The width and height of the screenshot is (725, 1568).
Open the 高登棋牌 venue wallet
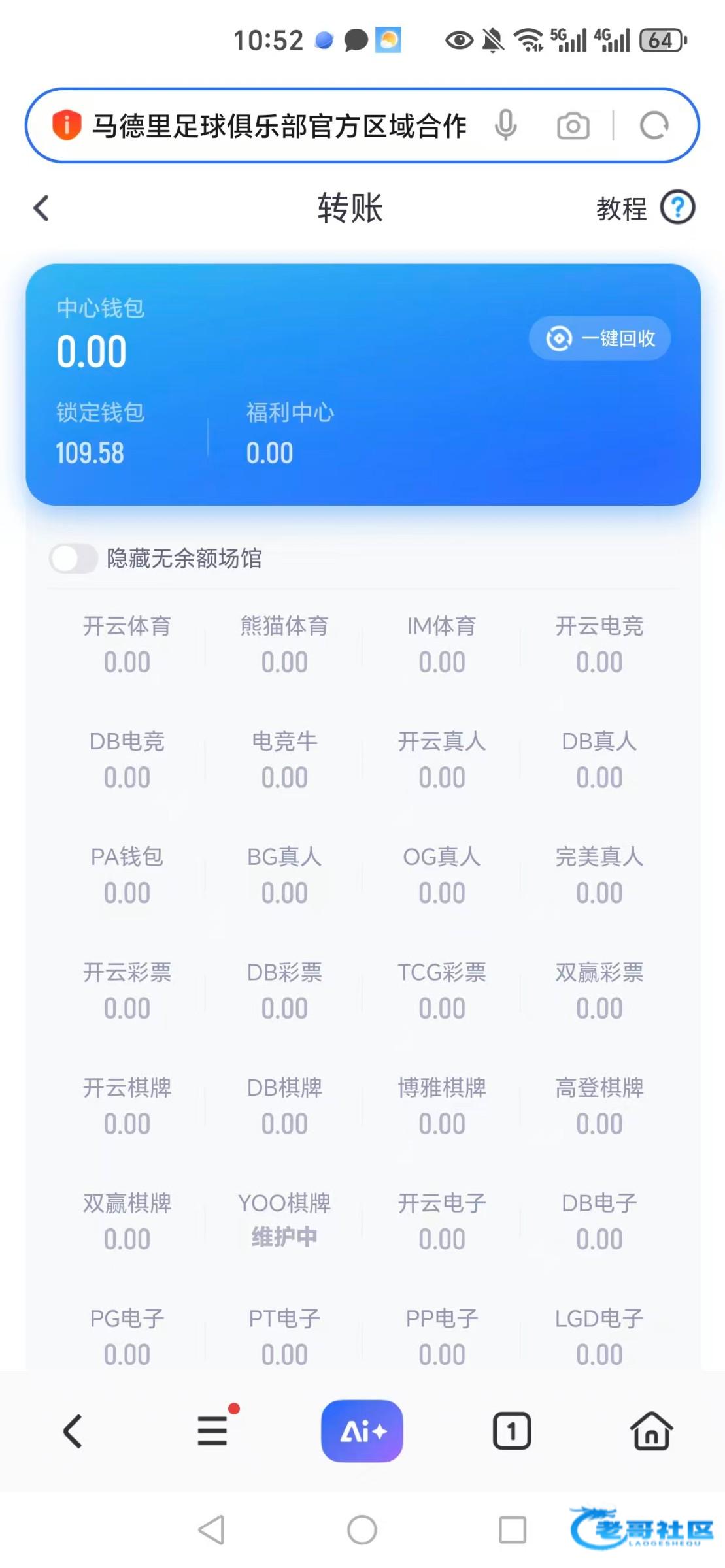click(599, 1105)
